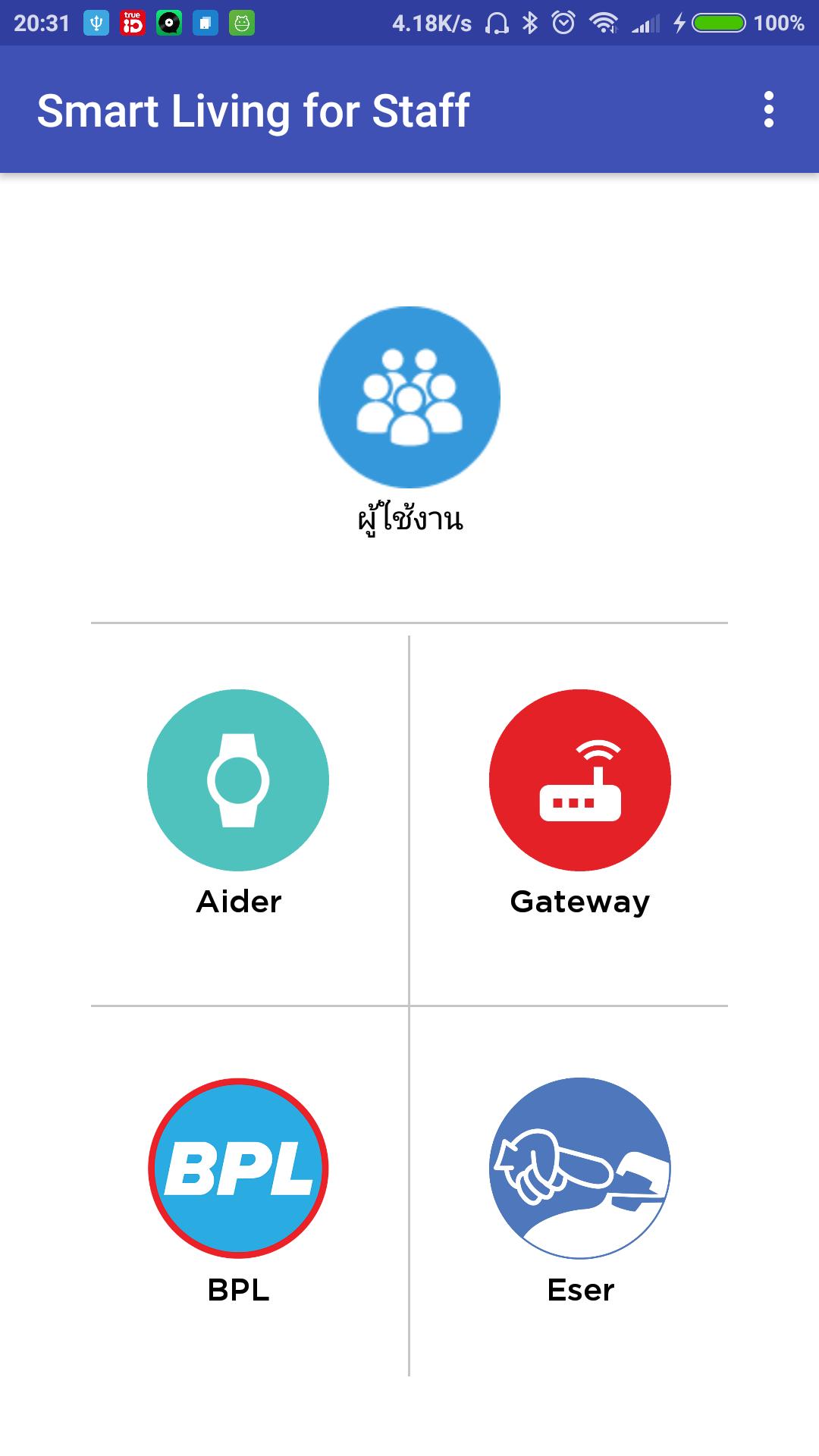Select the Aider watch device
The image size is (819, 1456).
[x=238, y=780]
